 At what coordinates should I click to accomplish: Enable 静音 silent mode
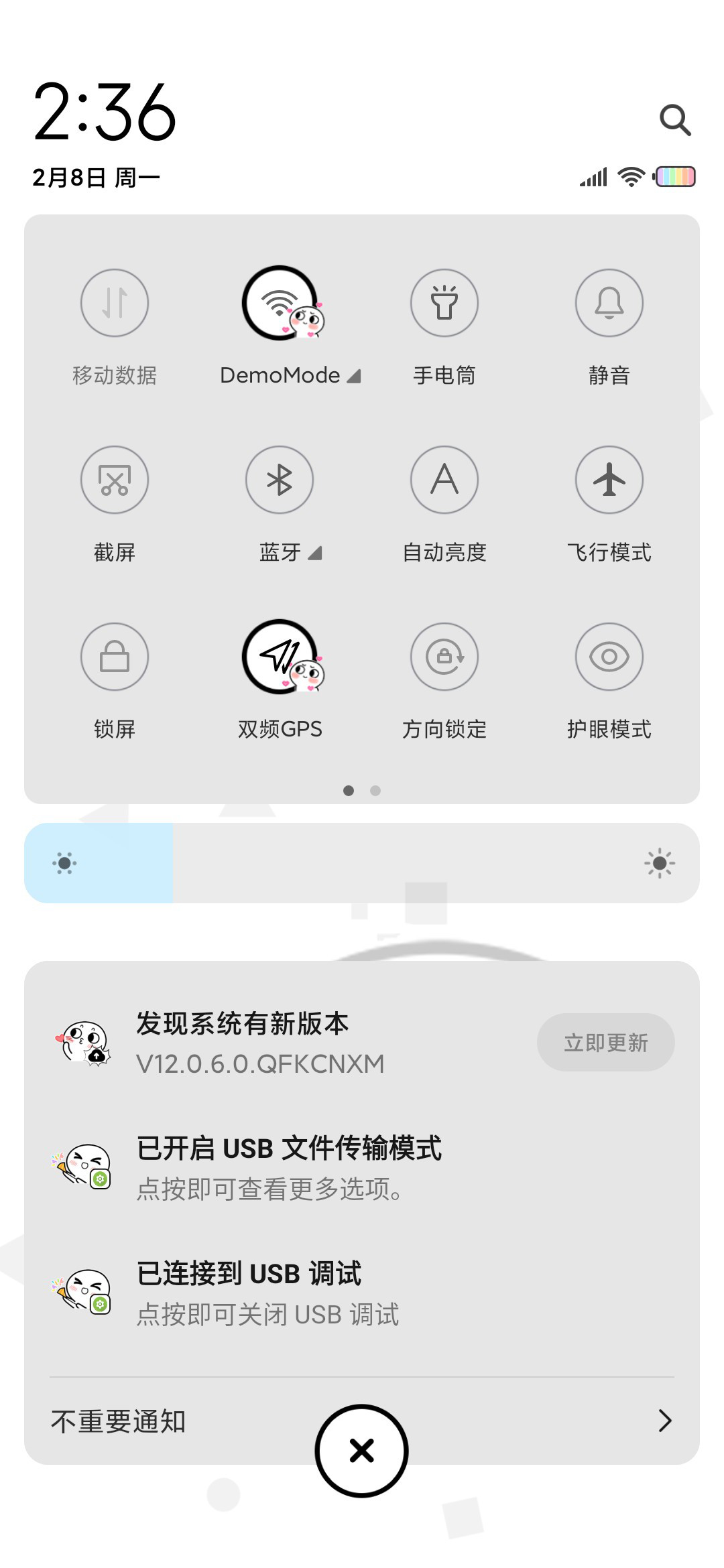609,303
